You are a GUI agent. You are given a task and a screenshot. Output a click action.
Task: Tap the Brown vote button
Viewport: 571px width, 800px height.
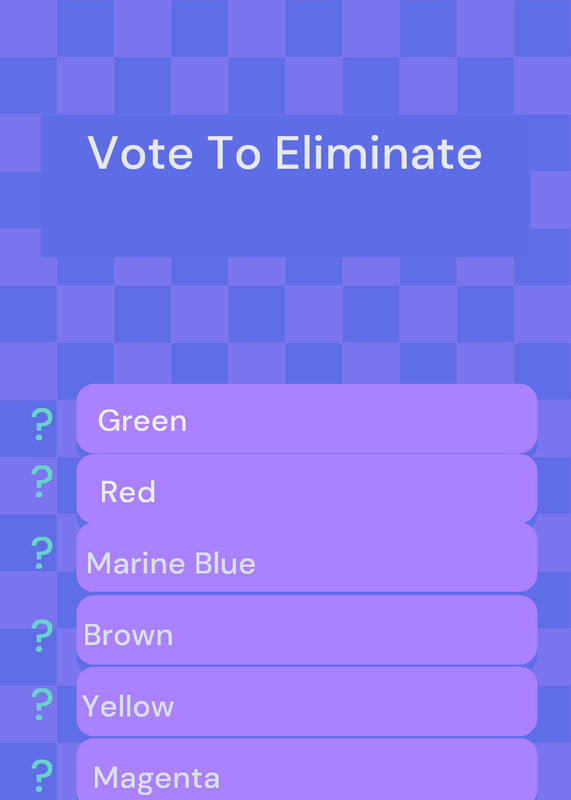(307, 630)
